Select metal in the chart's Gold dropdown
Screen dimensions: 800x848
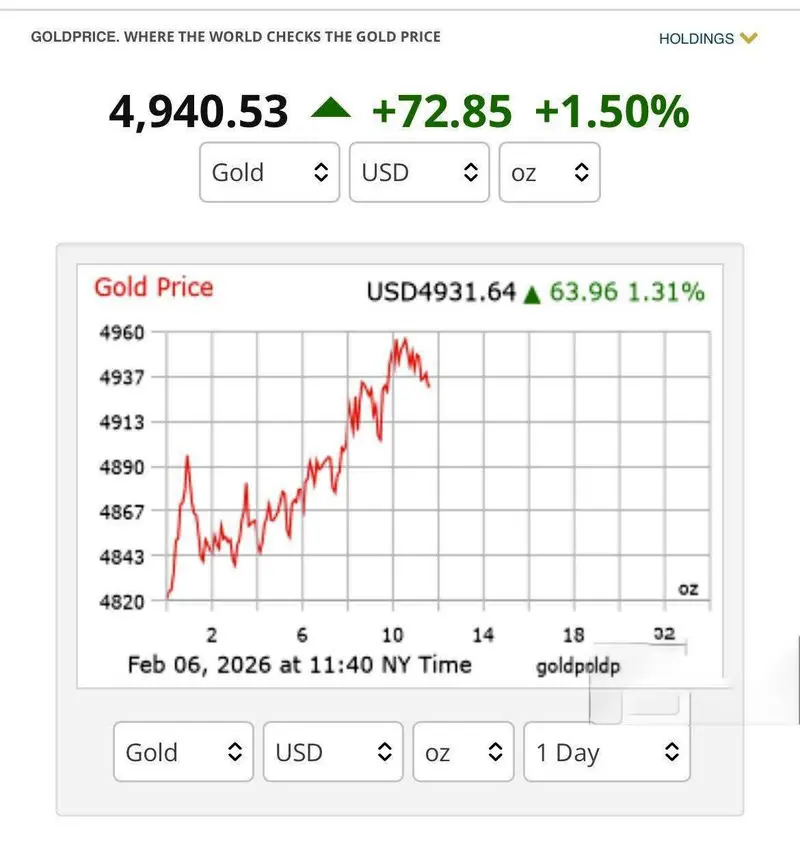(184, 752)
